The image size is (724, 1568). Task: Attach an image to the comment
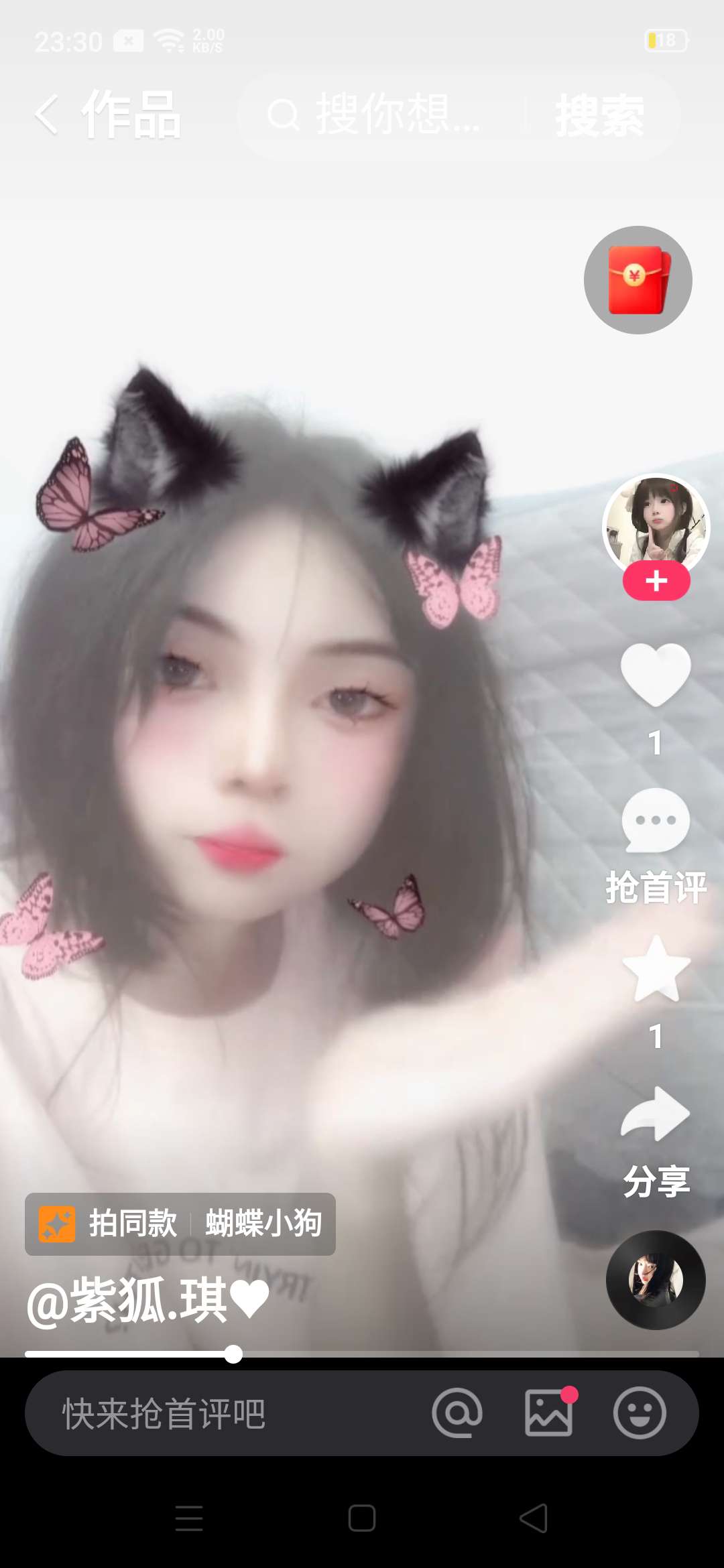pos(549,1413)
